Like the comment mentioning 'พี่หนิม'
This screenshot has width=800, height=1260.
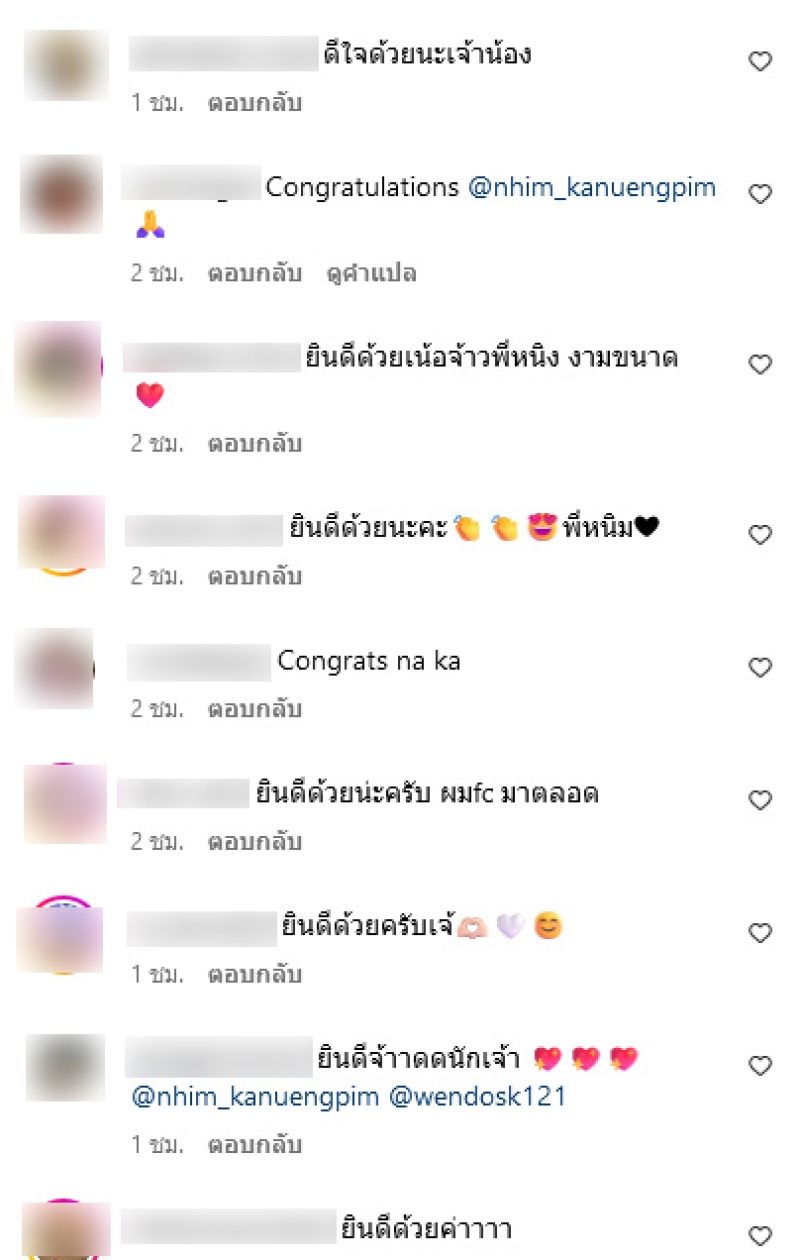tap(761, 535)
